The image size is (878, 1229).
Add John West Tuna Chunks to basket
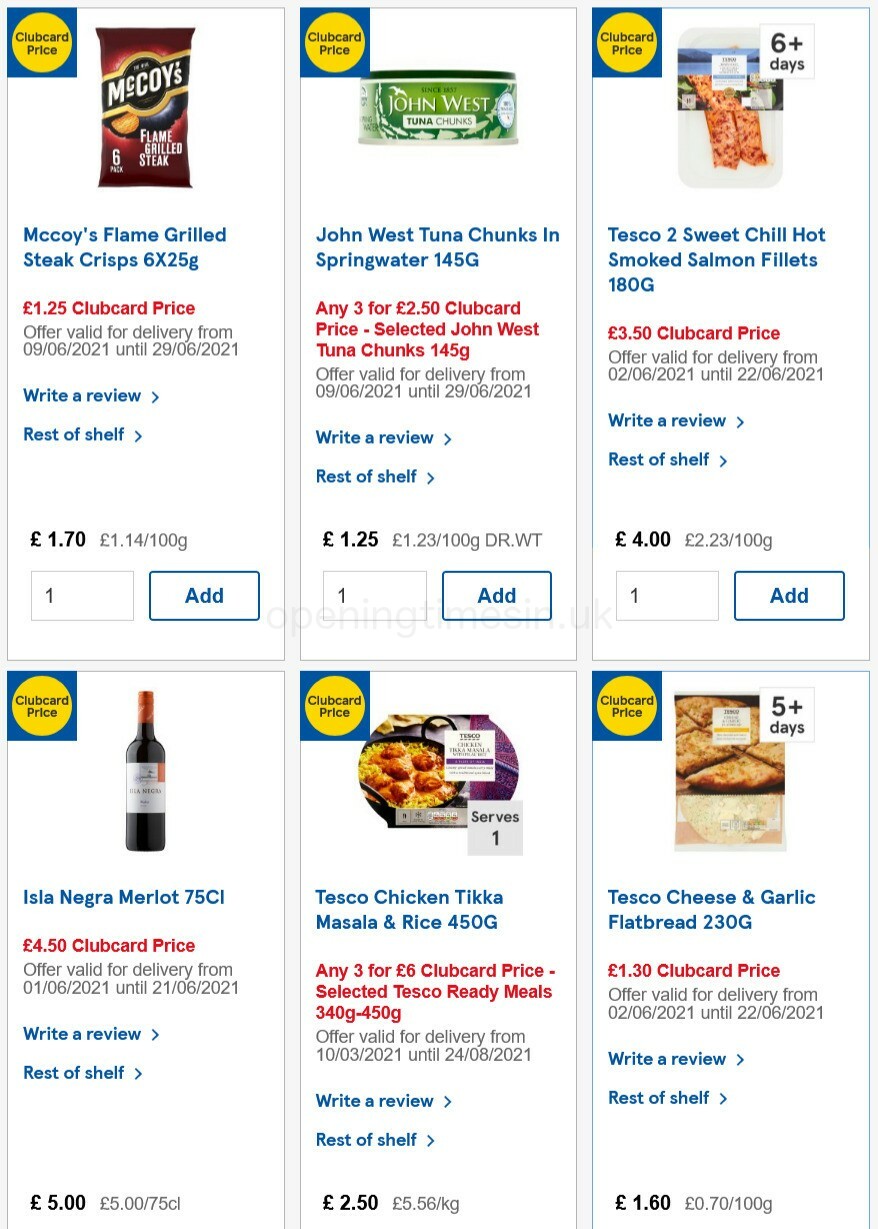[x=497, y=595]
